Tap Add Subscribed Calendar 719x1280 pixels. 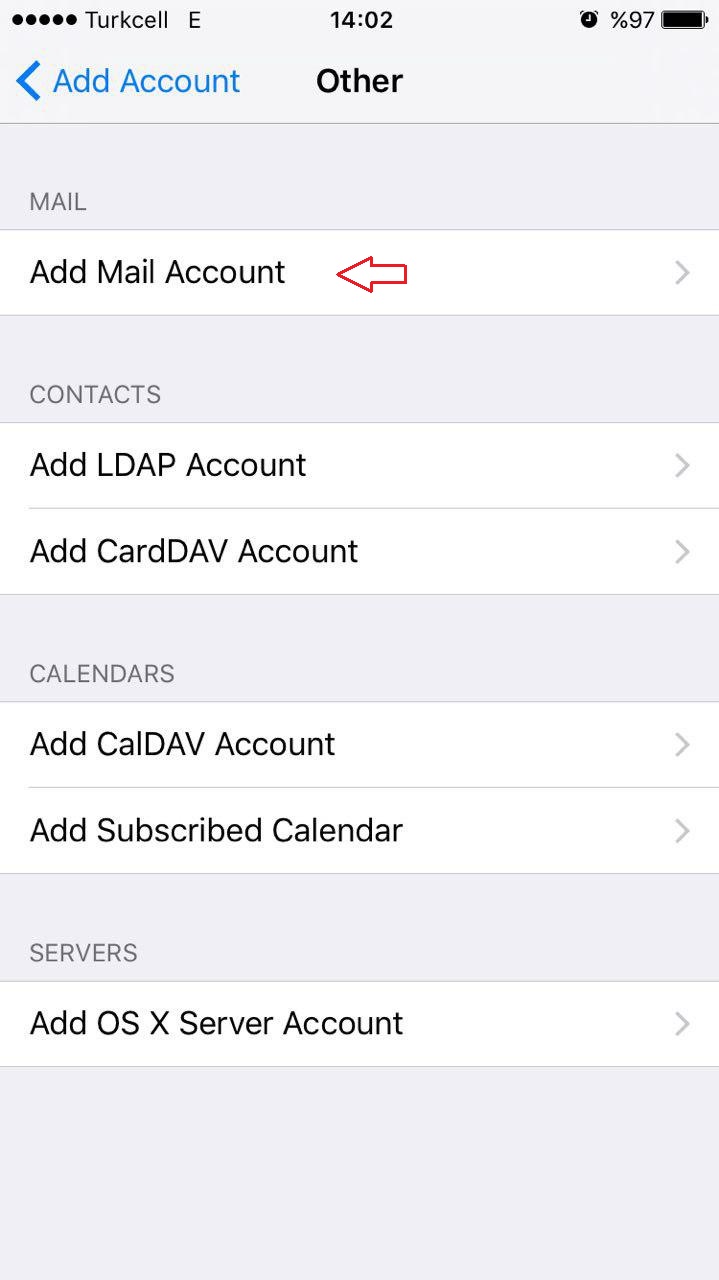pos(216,830)
